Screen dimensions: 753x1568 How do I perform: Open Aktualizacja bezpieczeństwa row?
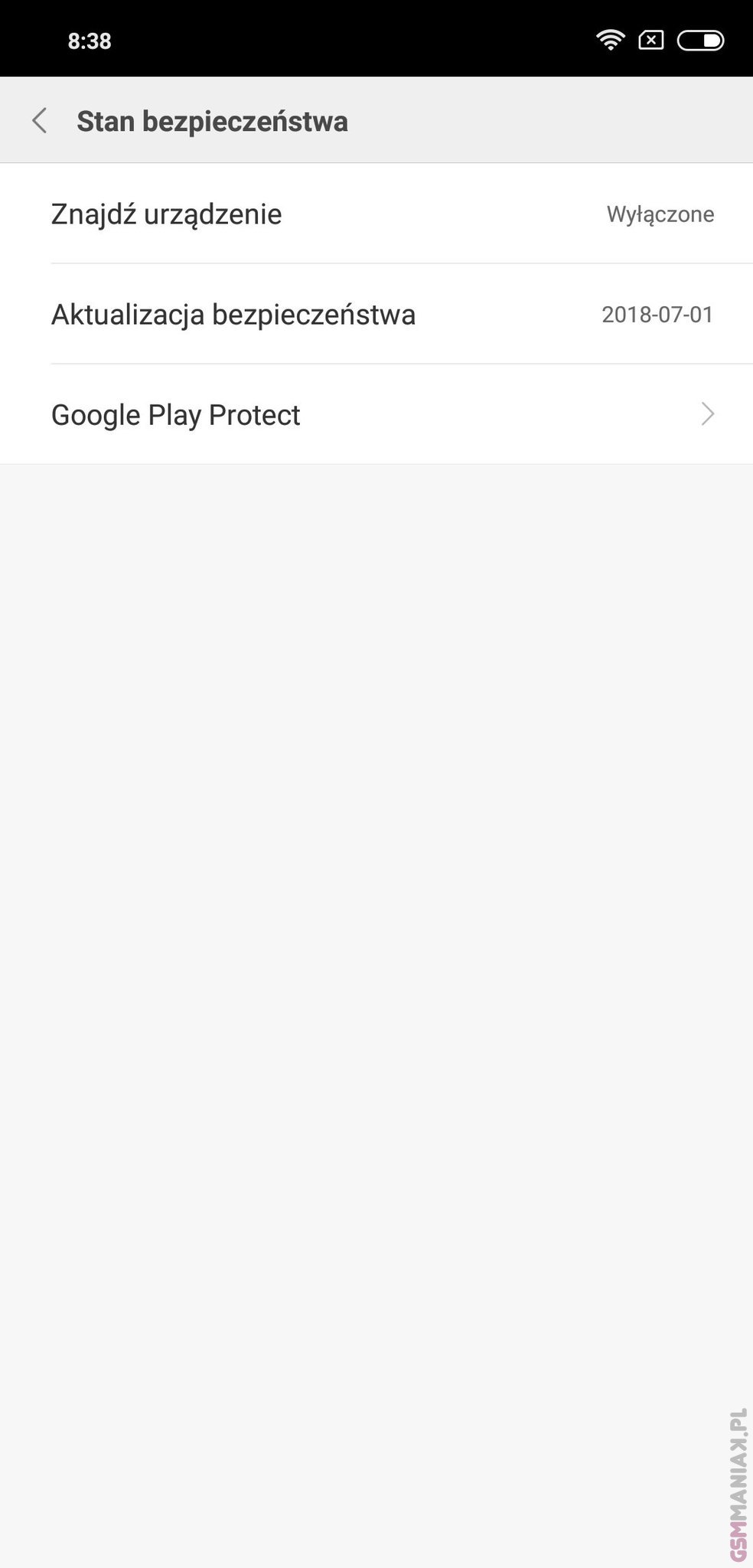(x=376, y=314)
